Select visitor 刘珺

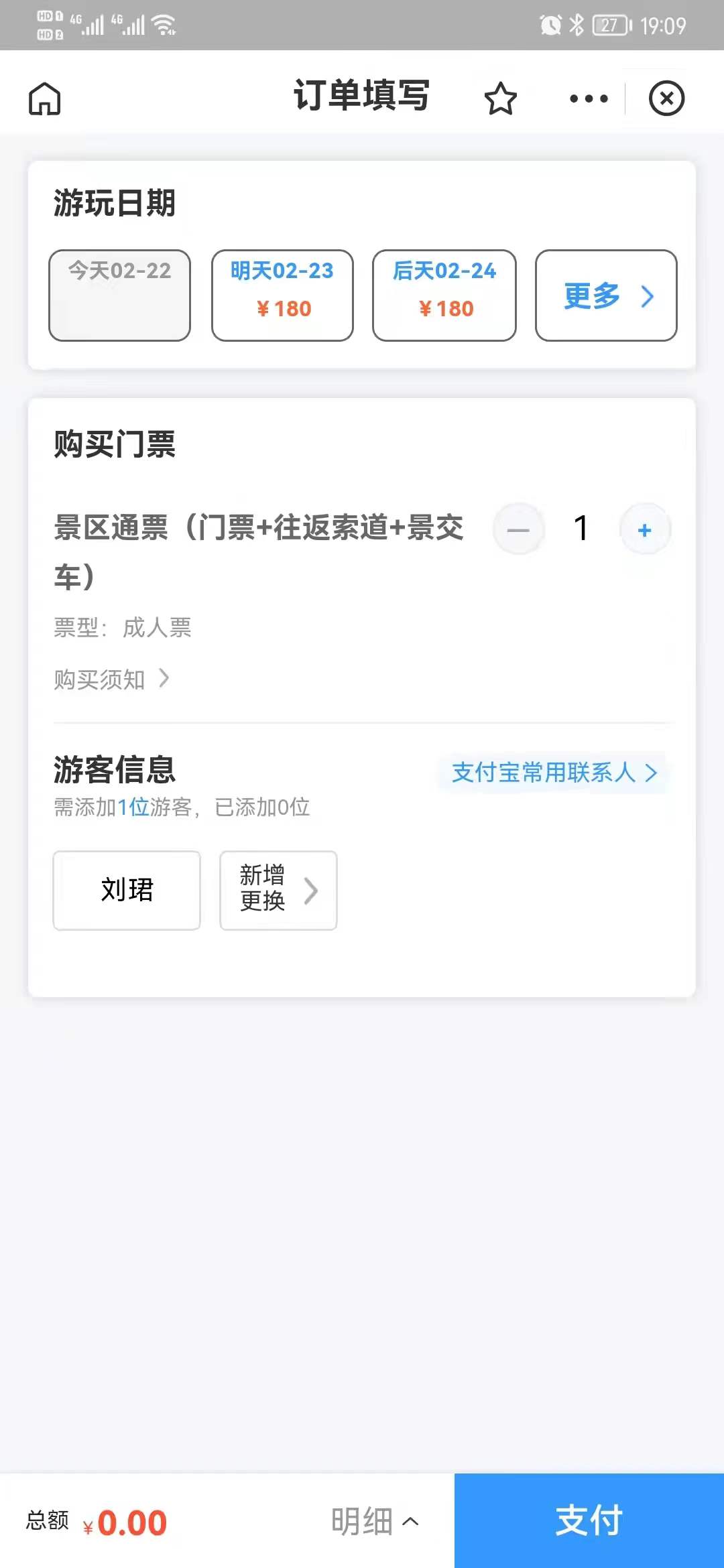pos(127,890)
